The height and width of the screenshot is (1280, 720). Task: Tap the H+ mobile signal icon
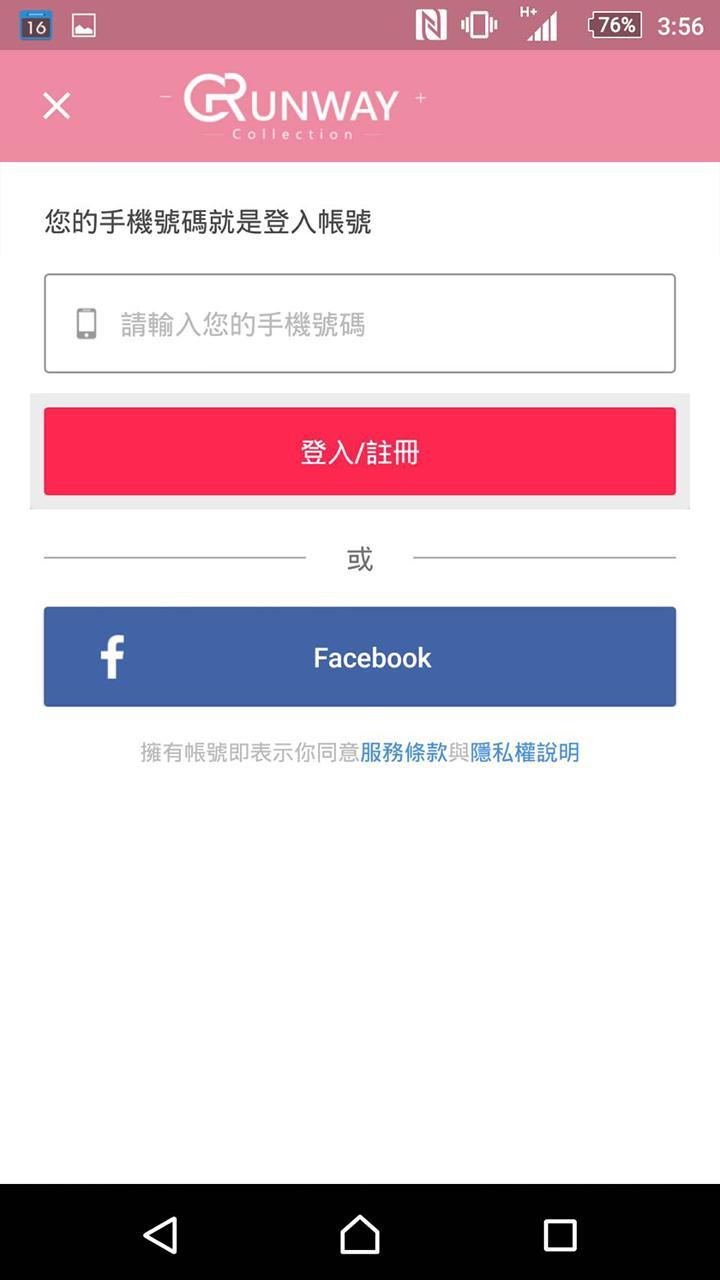[538, 24]
